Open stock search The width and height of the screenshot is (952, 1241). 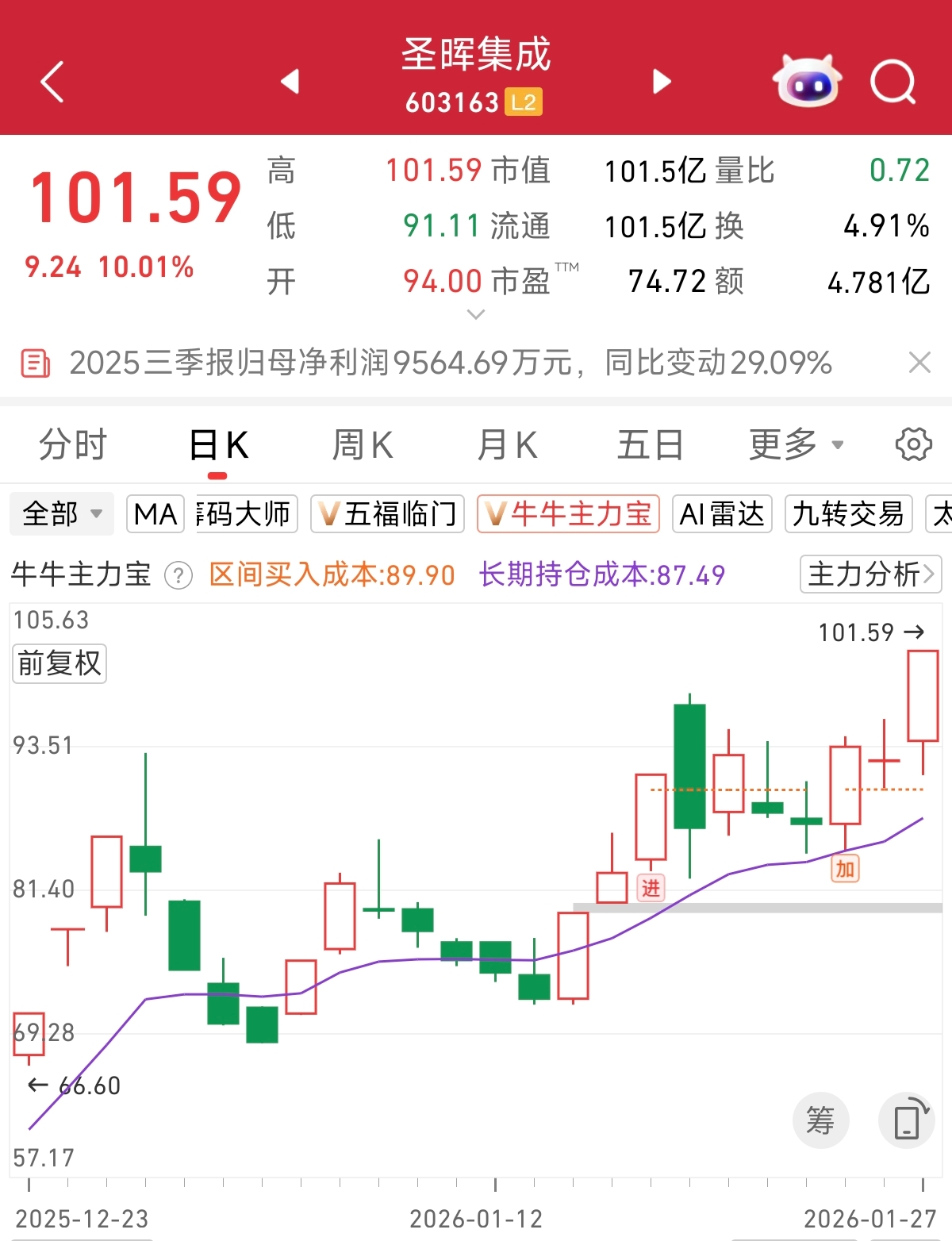[892, 82]
